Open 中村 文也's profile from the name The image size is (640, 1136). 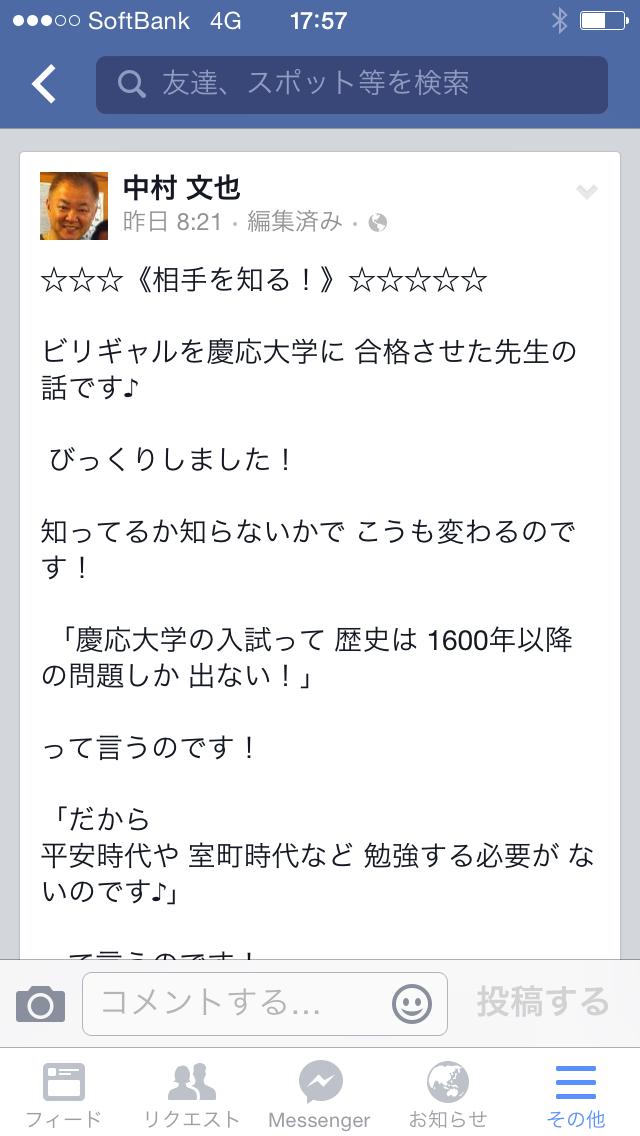tap(181, 187)
